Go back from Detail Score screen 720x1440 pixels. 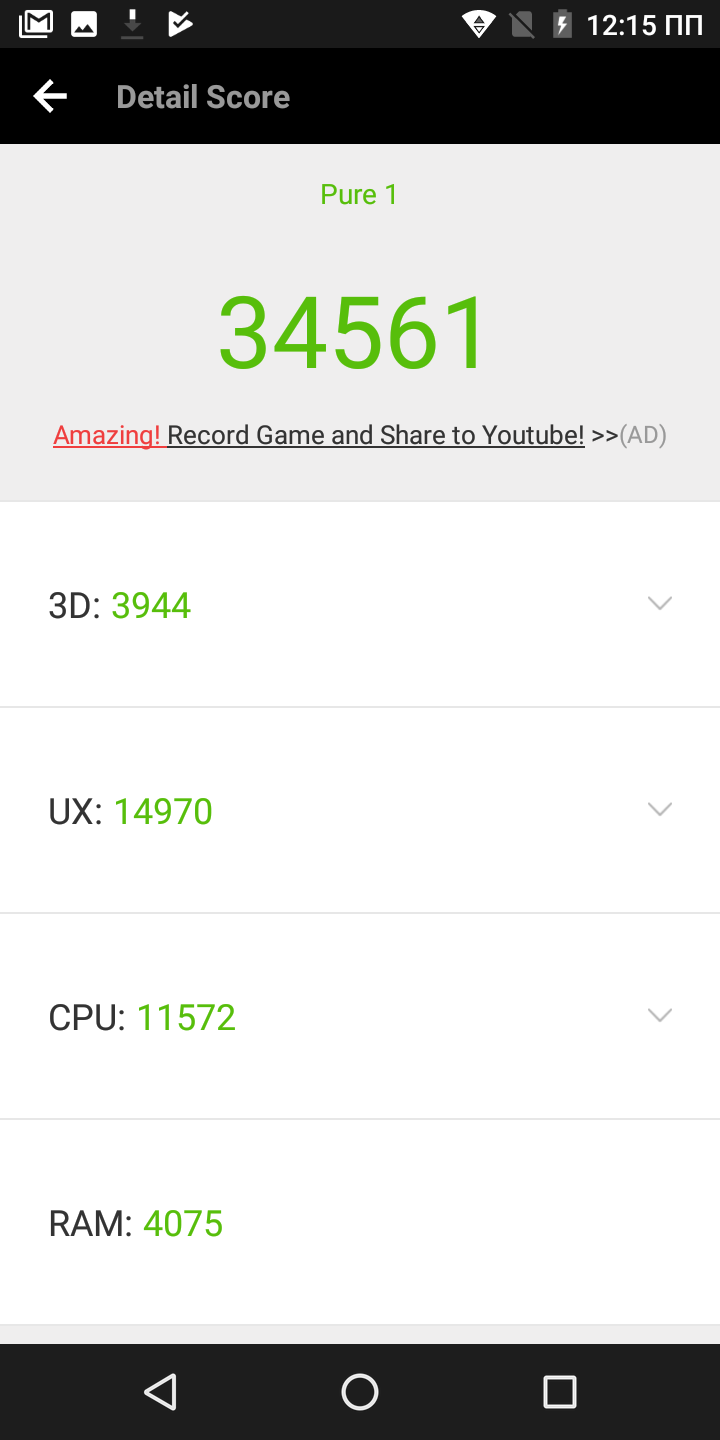click(x=50, y=97)
